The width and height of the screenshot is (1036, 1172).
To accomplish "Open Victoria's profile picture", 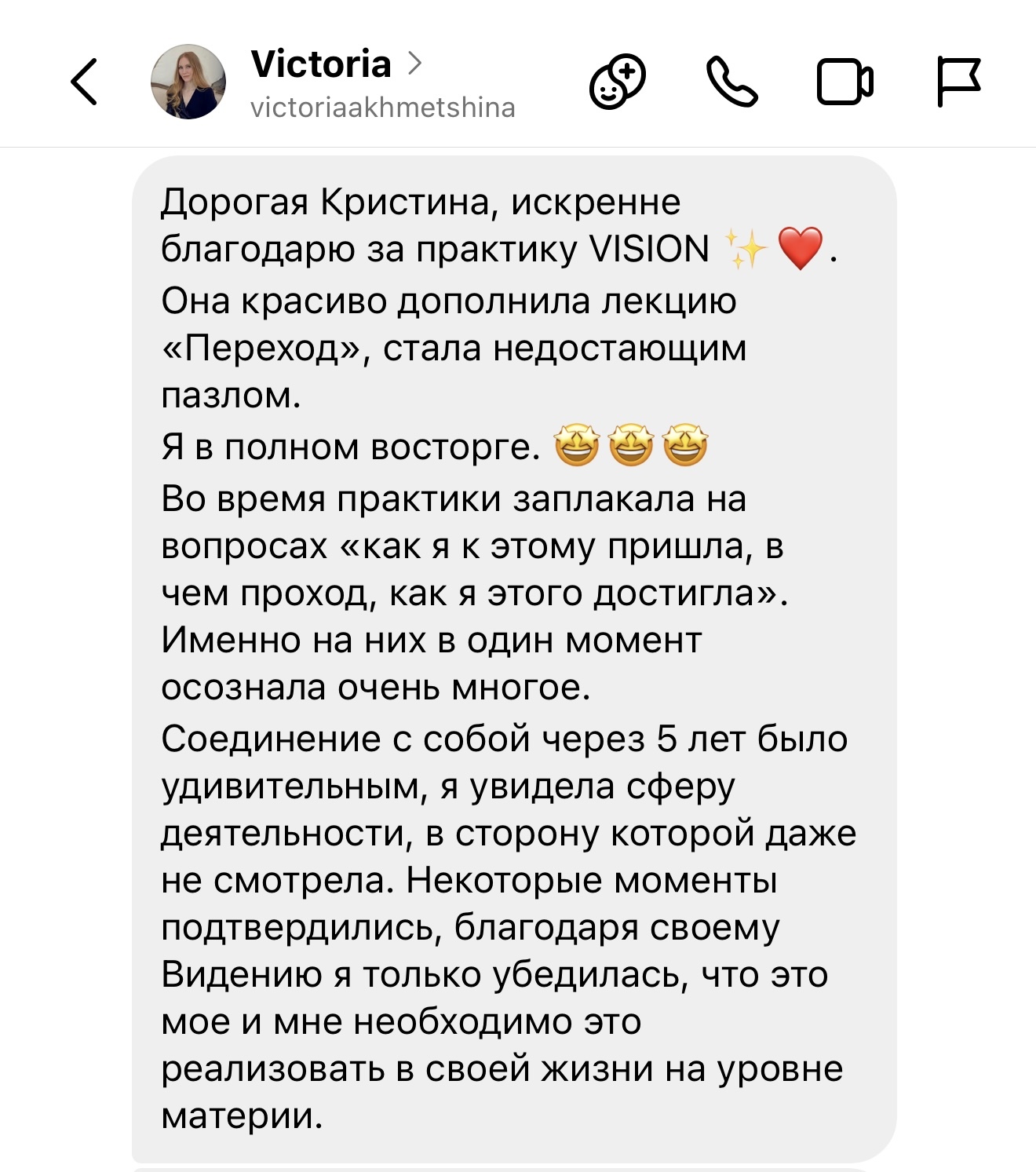I will [x=188, y=82].
